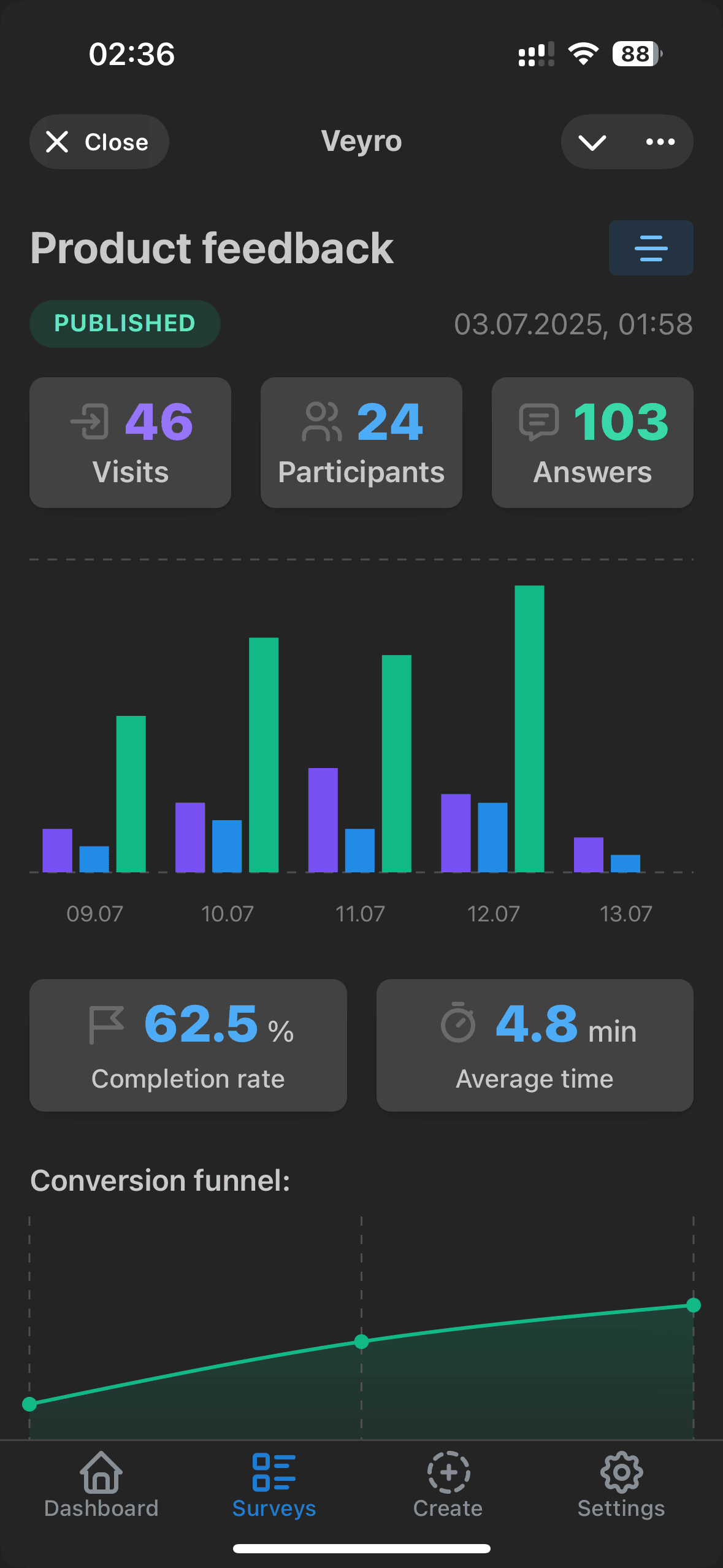Image resolution: width=723 pixels, height=1568 pixels.
Task: Switch to the Surveys tab
Action: pos(274,1485)
